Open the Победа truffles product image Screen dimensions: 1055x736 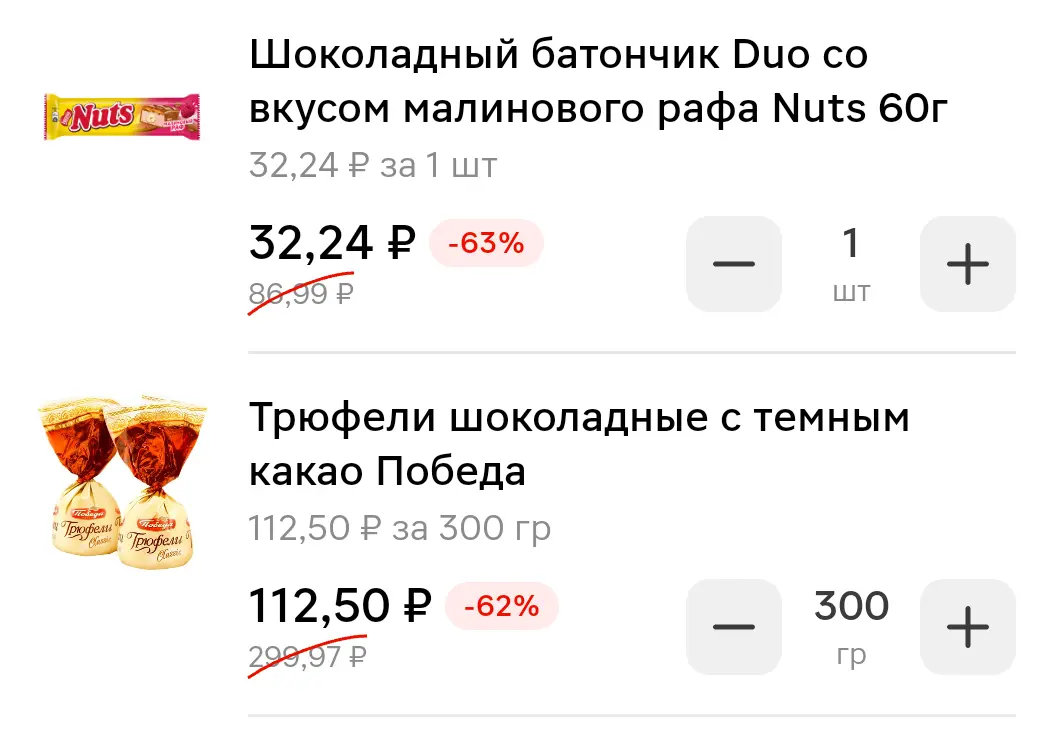[122, 482]
